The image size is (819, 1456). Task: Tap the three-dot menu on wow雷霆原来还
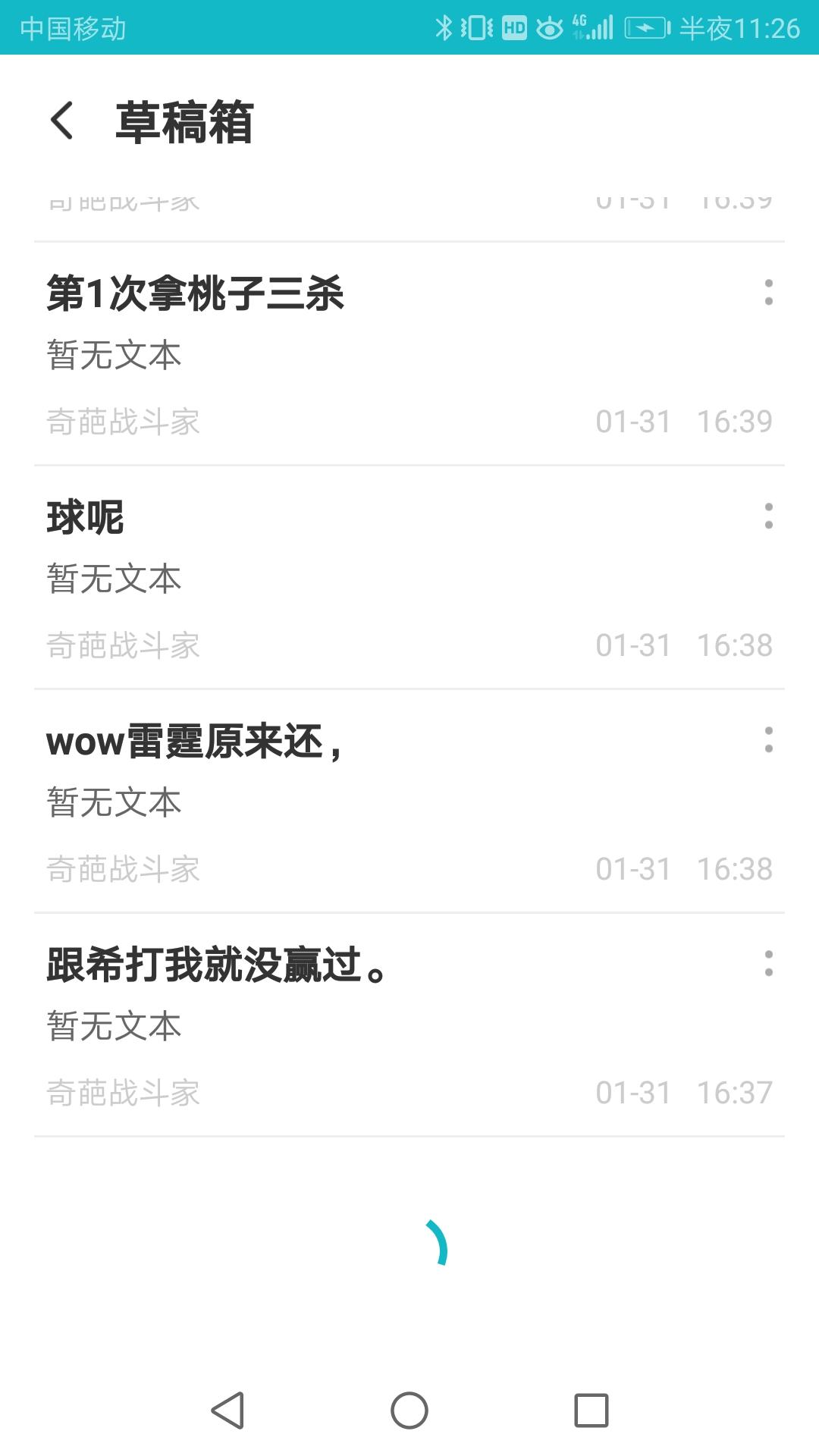(768, 739)
